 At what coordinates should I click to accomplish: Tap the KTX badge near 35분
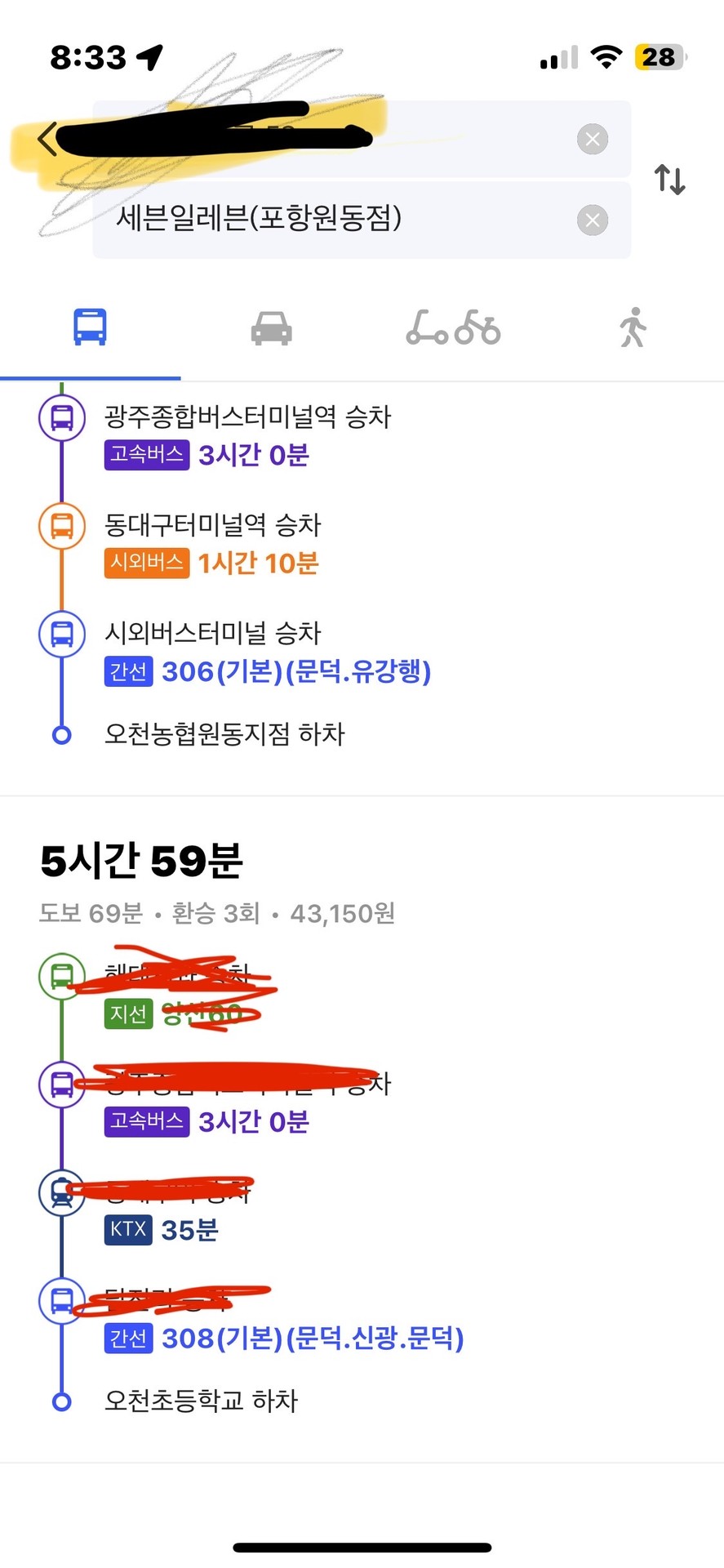tap(127, 1230)
